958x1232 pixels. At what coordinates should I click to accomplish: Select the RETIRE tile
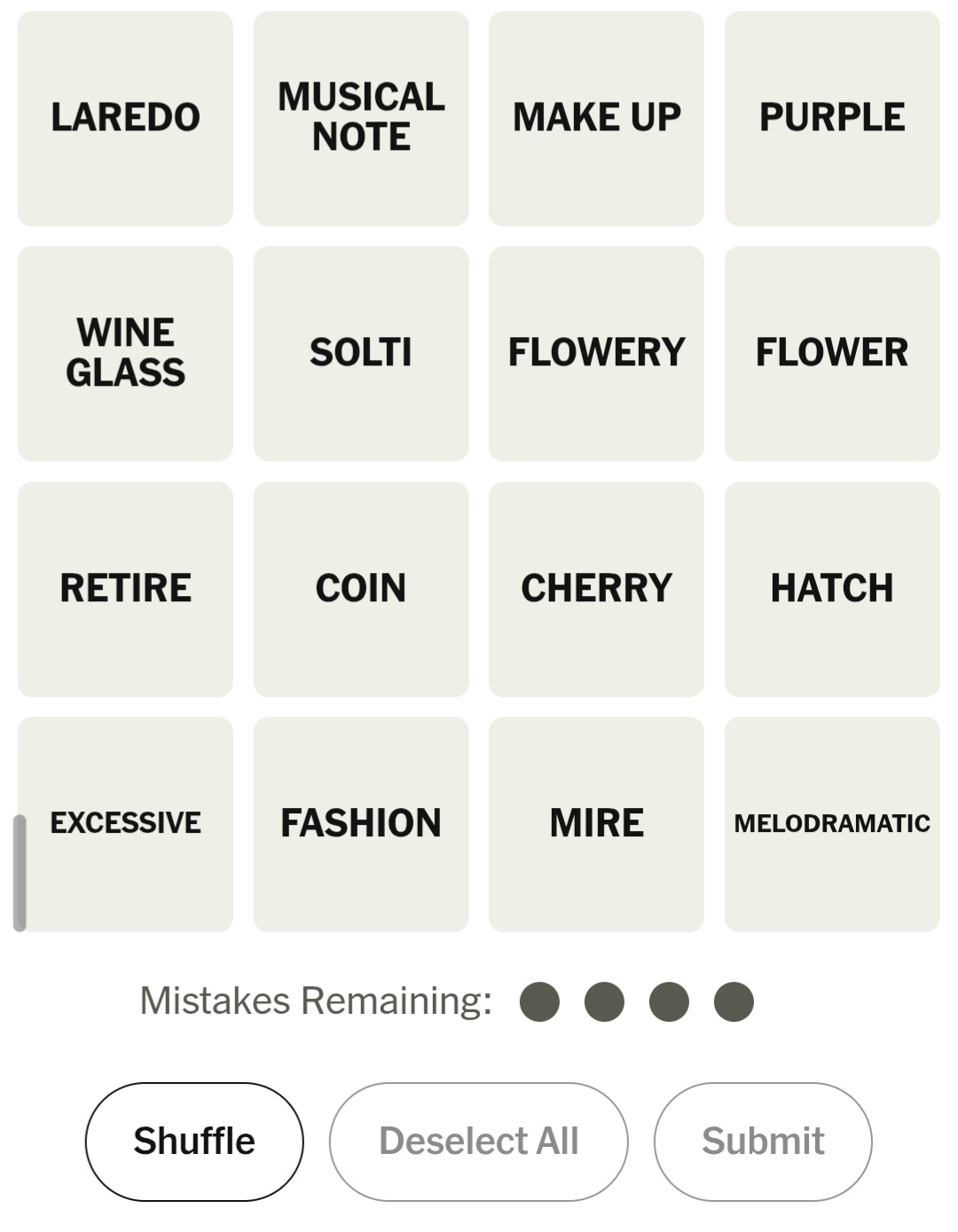(x=125, y=589)
